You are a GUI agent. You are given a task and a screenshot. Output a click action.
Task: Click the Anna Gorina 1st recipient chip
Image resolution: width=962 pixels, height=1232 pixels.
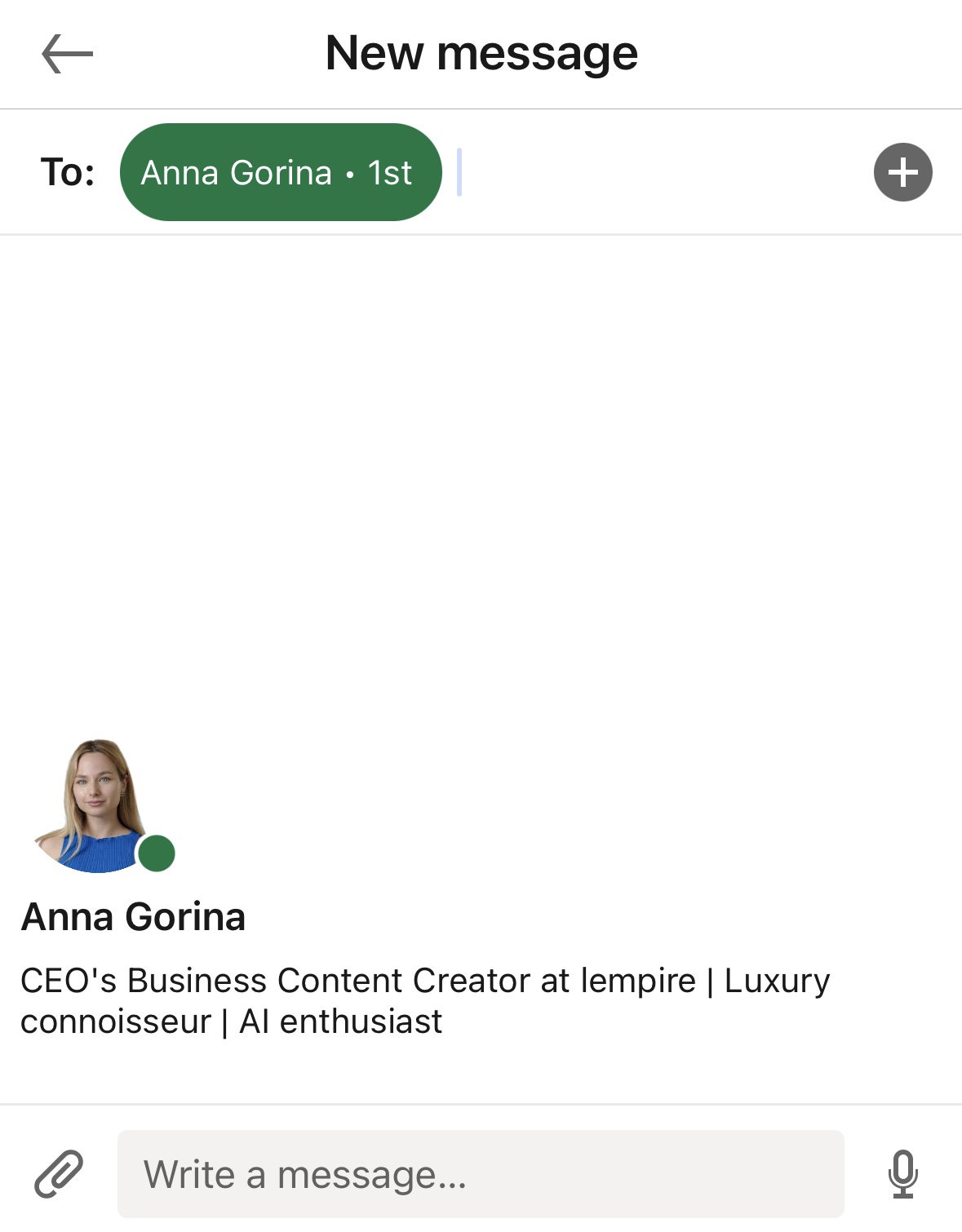pos(282,172)
